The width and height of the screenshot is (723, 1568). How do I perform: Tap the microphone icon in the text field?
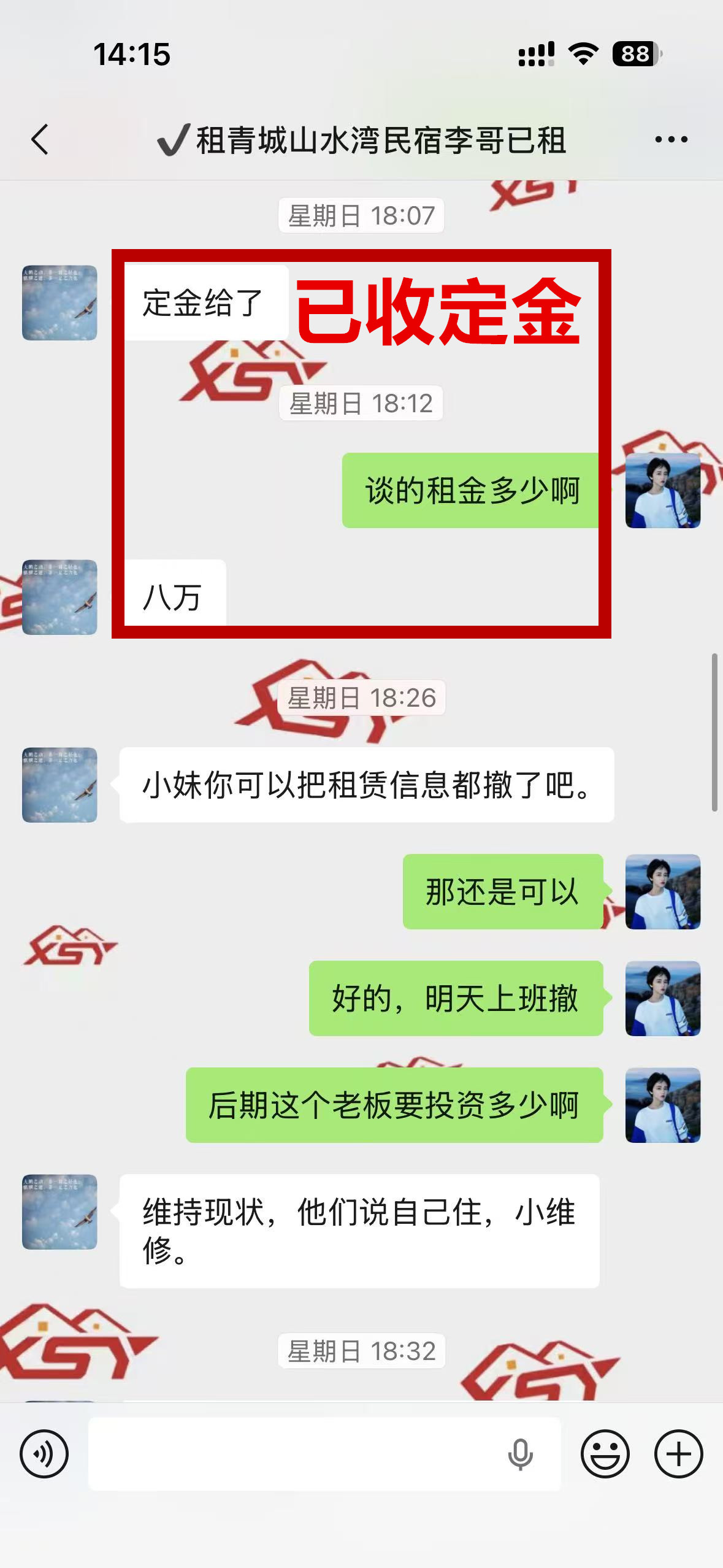pos(520,1453)
